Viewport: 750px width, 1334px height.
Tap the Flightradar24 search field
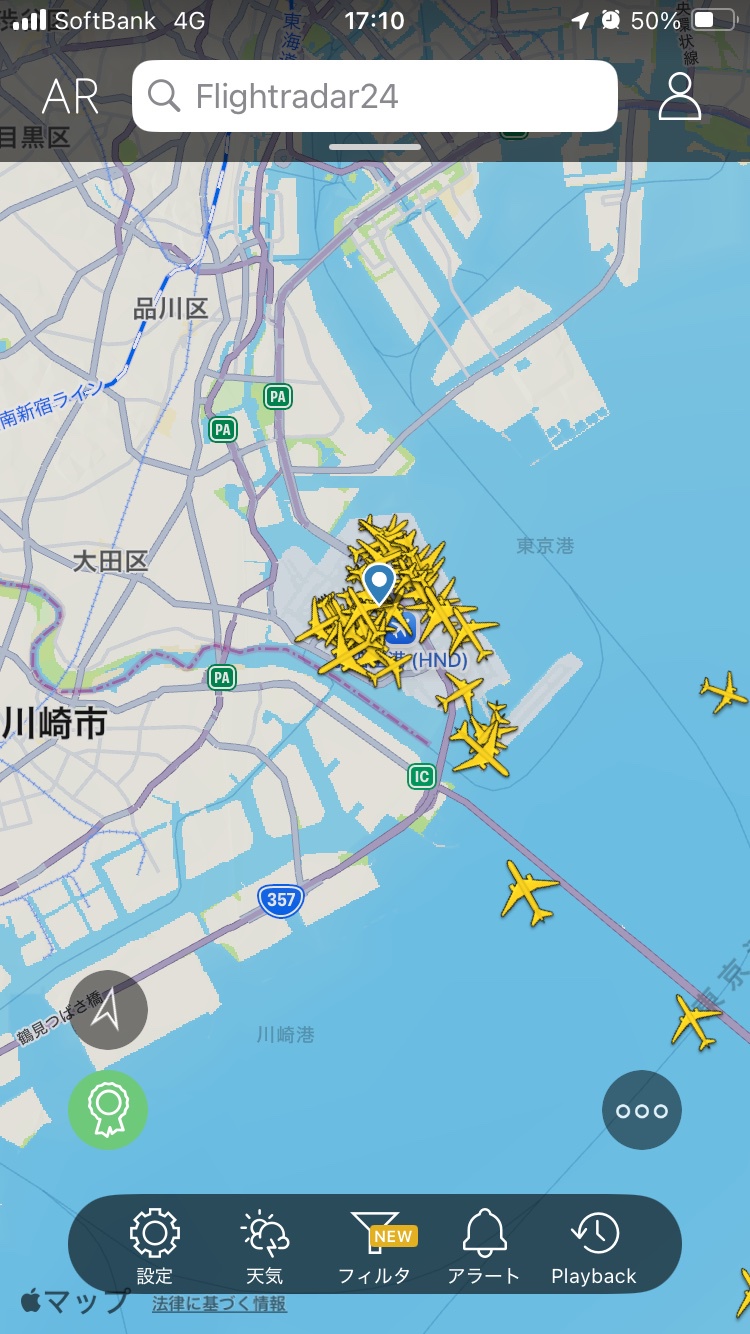point(375,96)
